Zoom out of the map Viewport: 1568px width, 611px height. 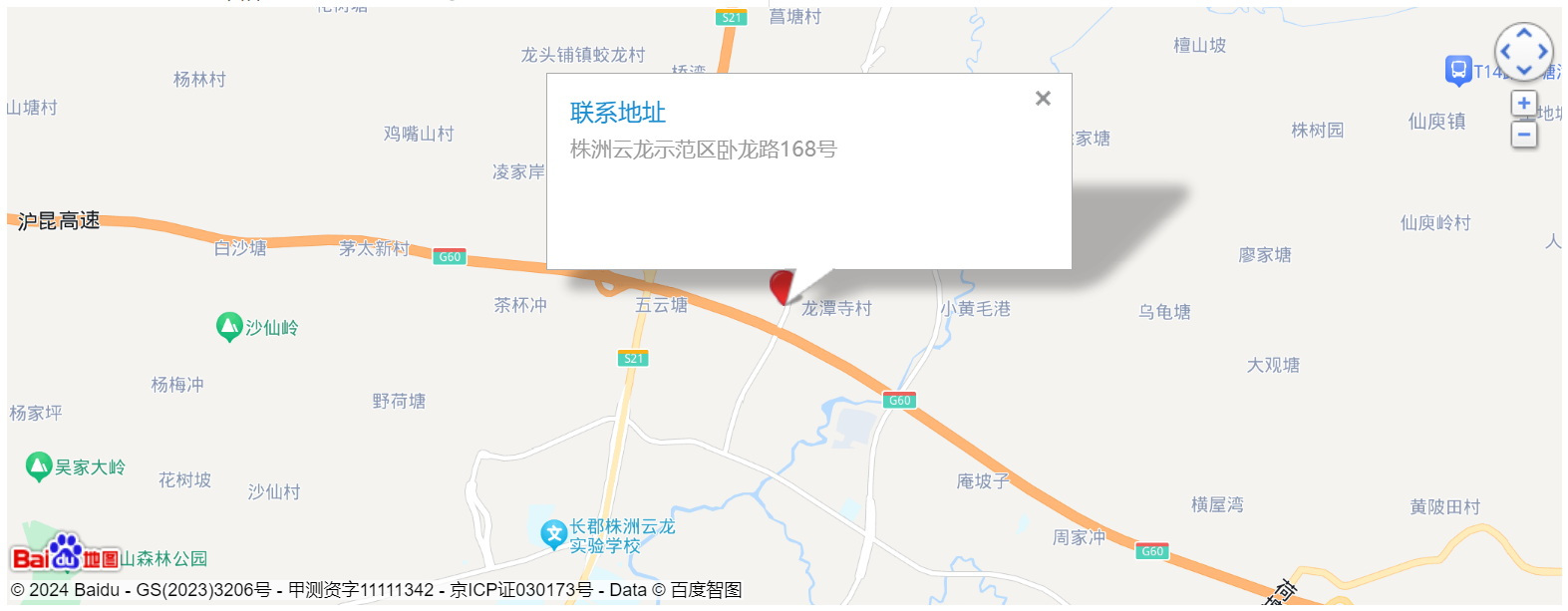[x=1523, y=135]
